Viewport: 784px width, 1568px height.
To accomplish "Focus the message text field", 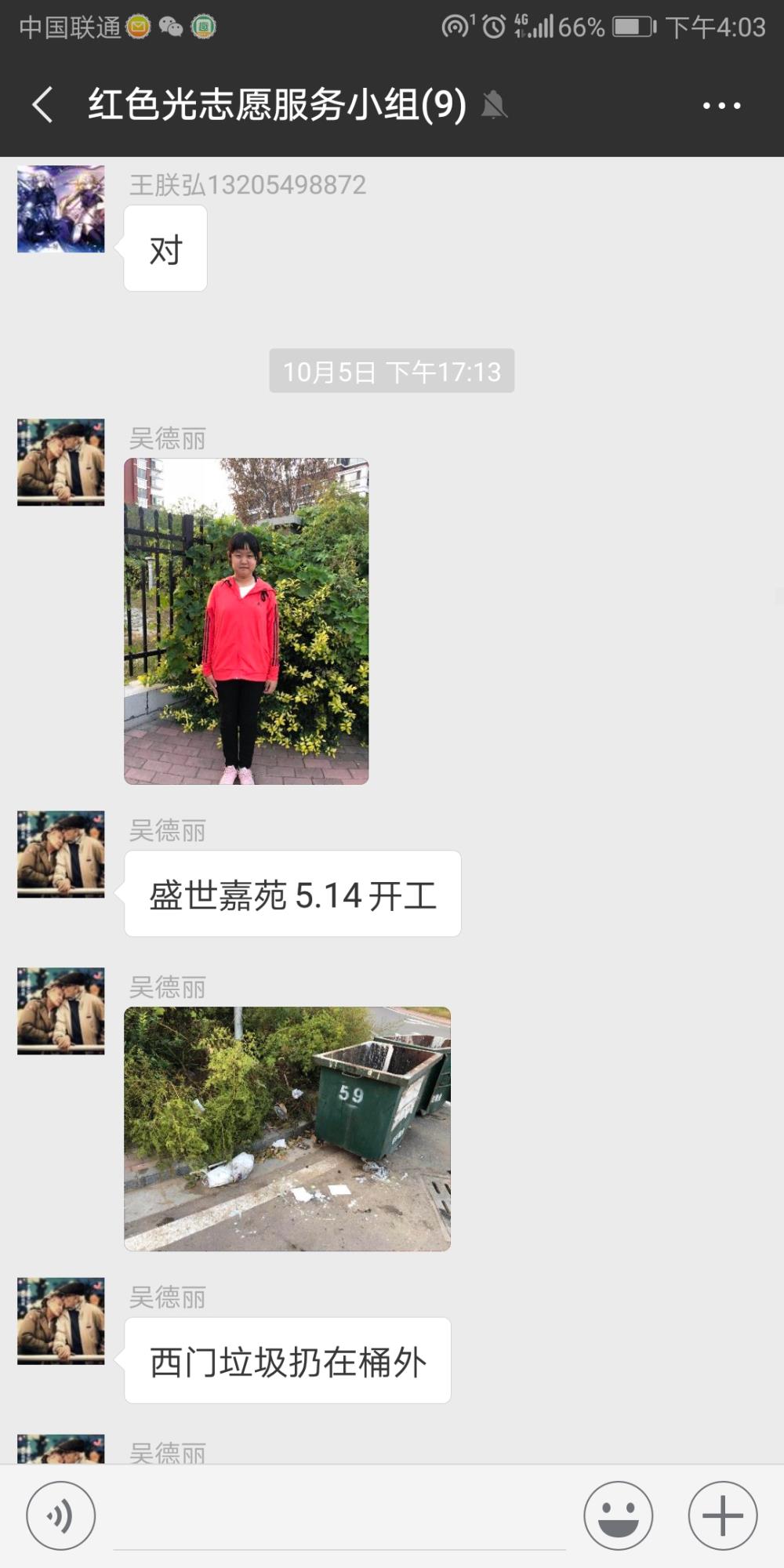I will [x=339, y=1517].
